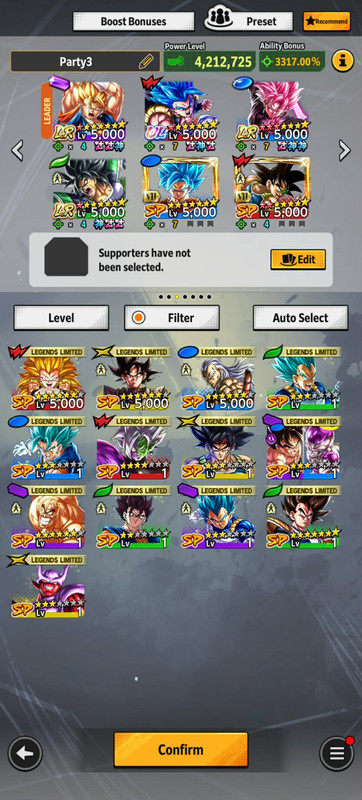Confirm the party setup
Image resolution: width=362 pixels, height=800 pixels.
[x=180, y=749]
